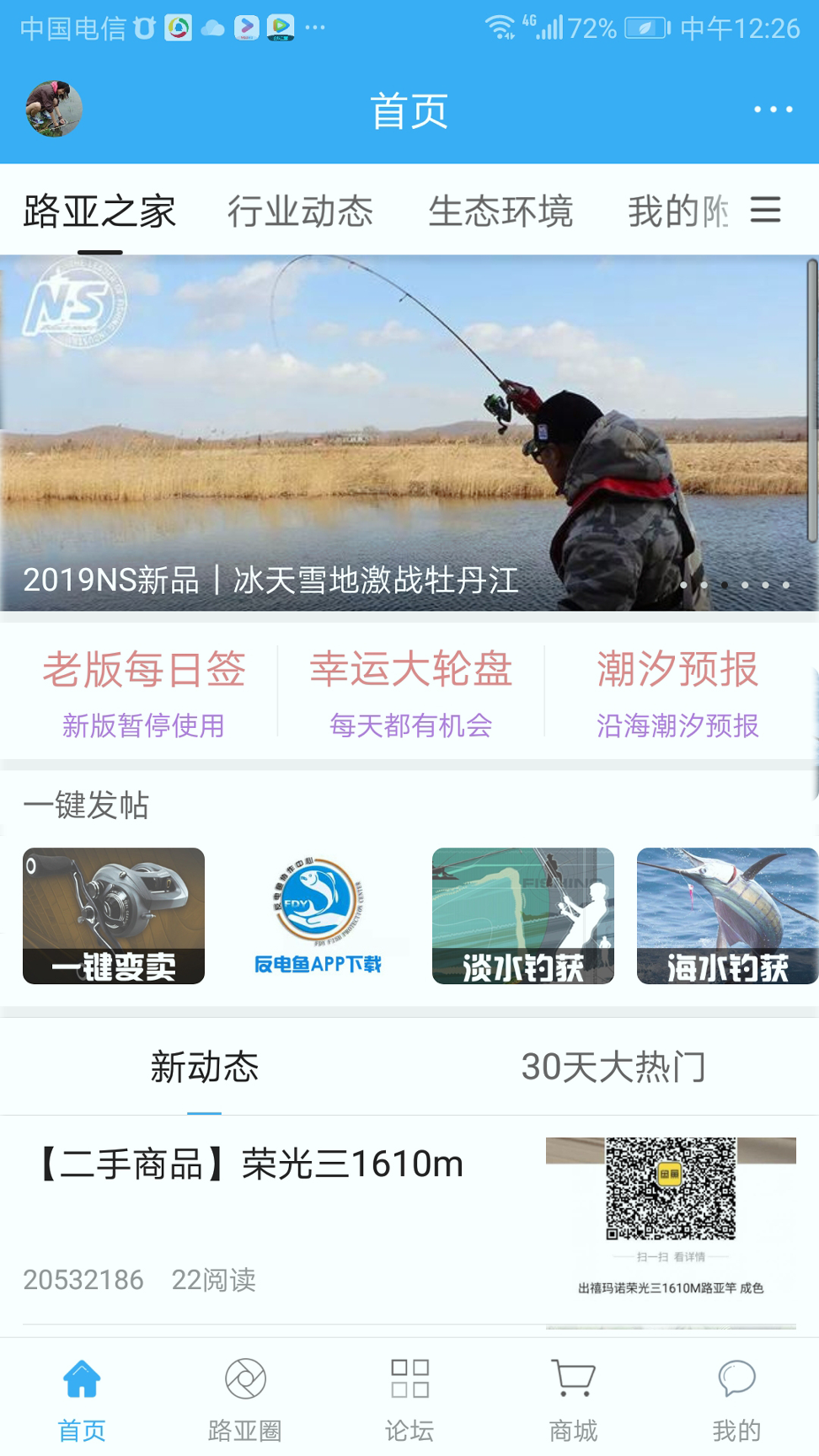Expand the full channel menu next to 我的陈
This screenshot has width=819, height=1456.
(x=766, y=211)
